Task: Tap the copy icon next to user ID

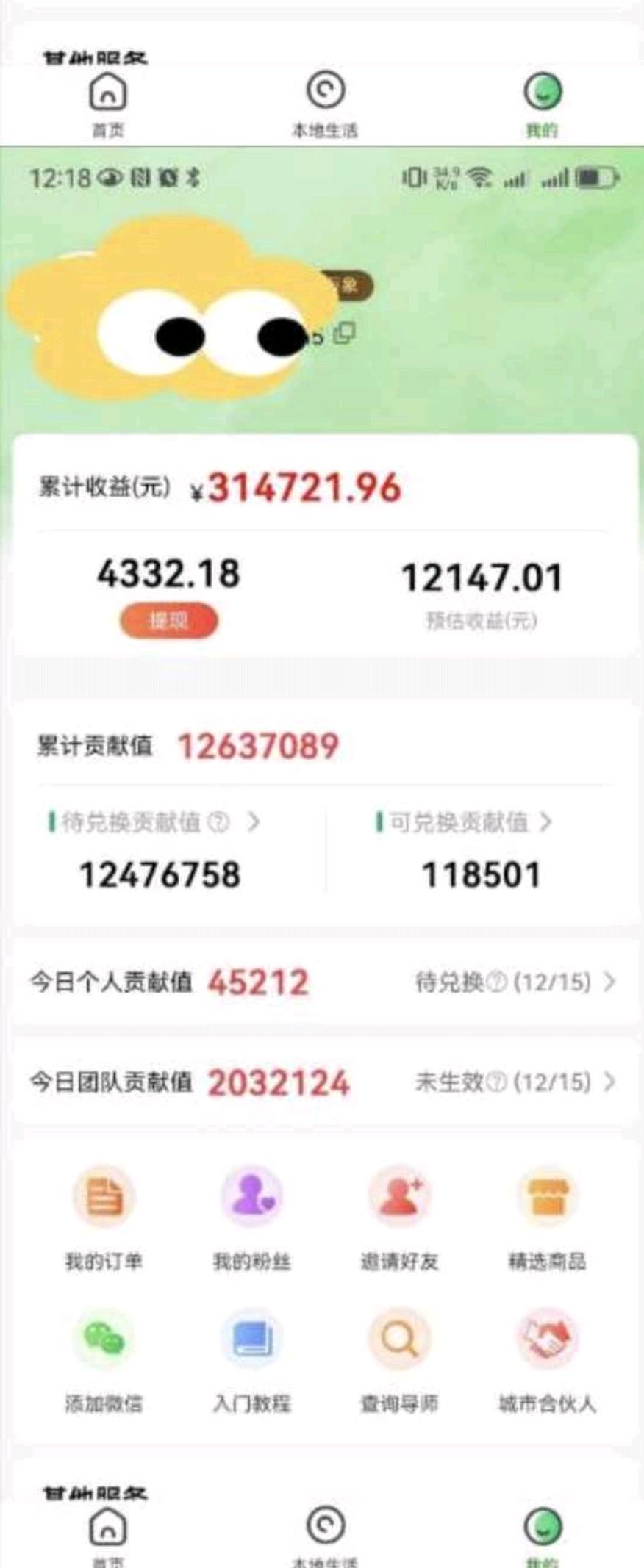Action: click(344, 334)
